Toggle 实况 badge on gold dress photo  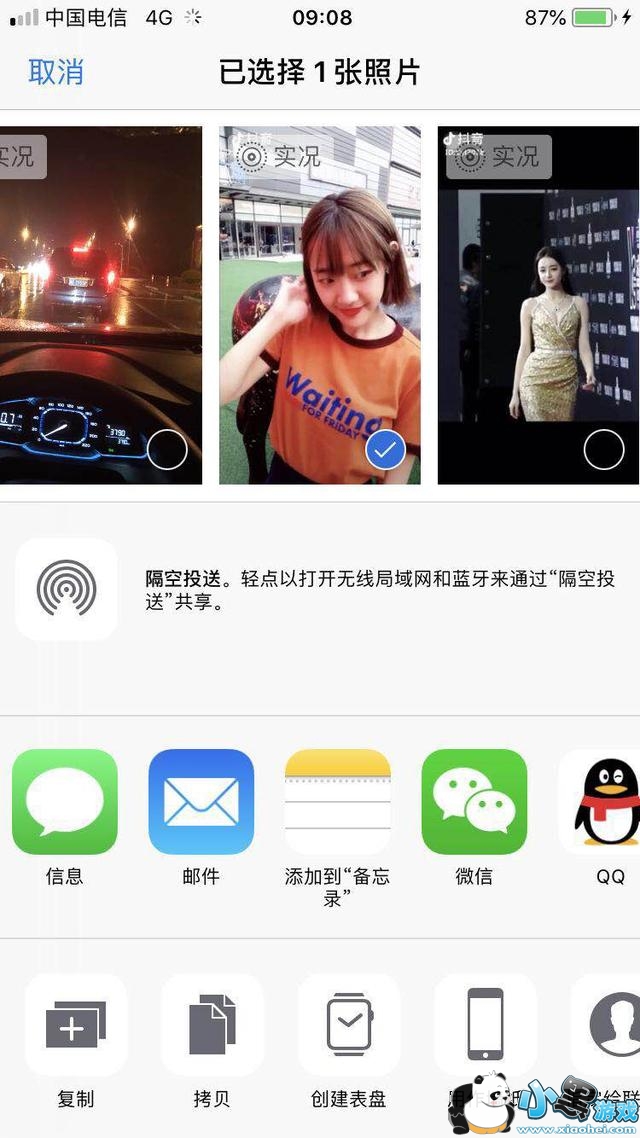496,157
